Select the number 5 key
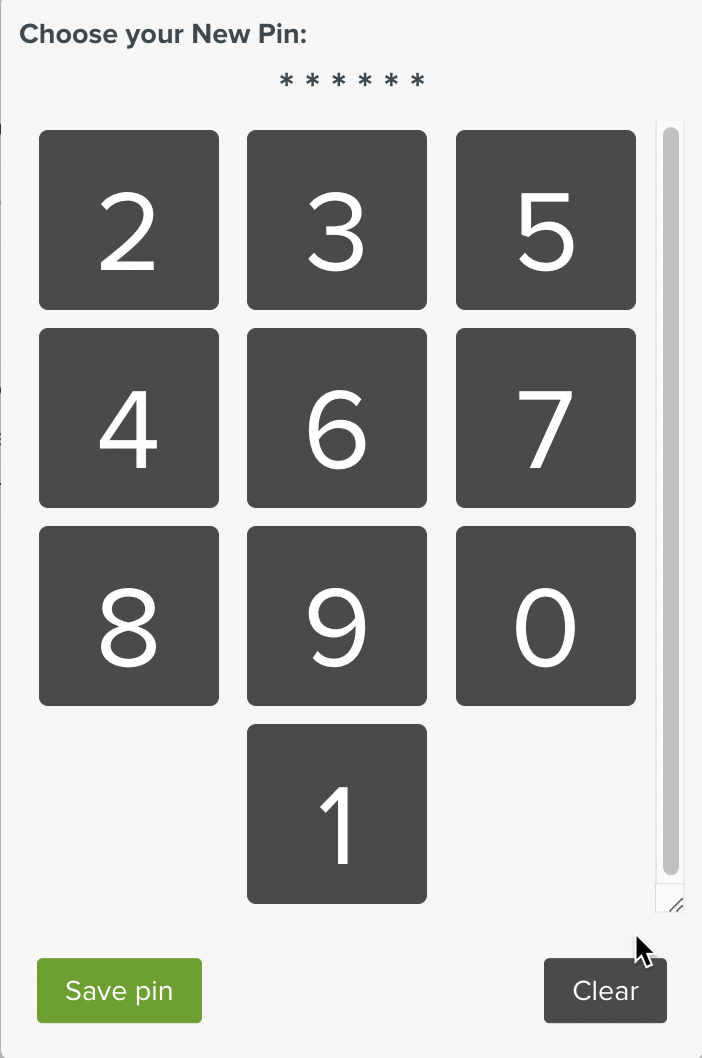Viewport: 702px width, 1058px height. (546, 220)
